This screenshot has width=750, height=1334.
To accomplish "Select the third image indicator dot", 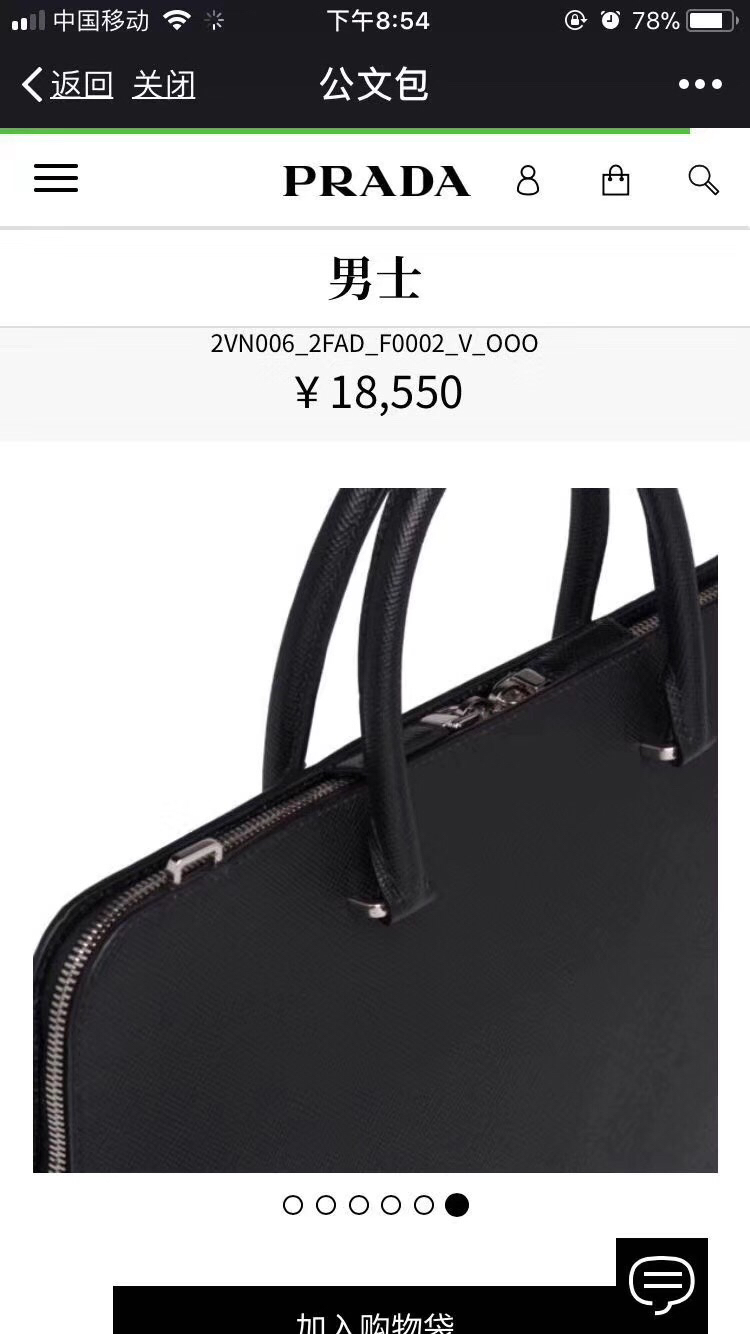I will pos(359,1205).
